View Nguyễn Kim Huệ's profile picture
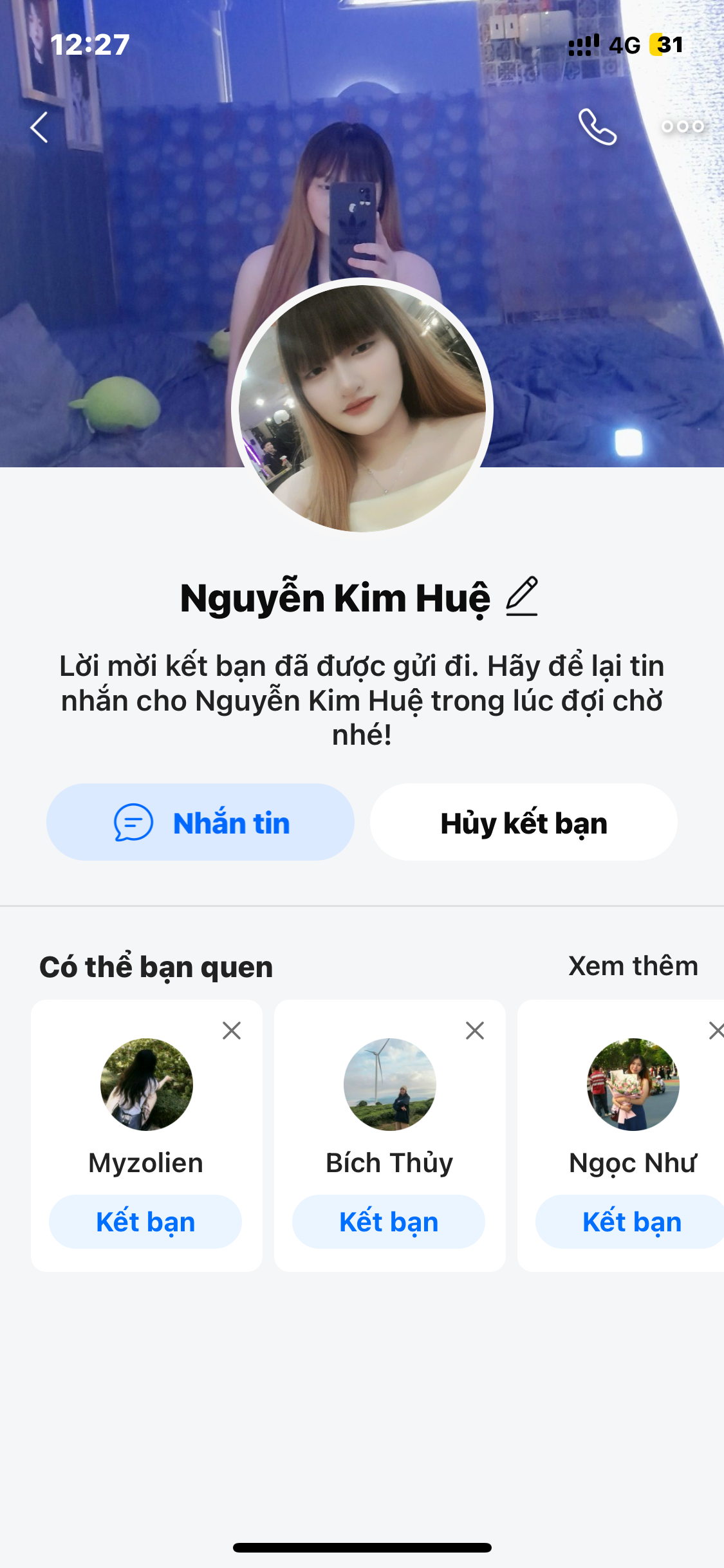The image size is (724, 1568). (x=362, y=408)
